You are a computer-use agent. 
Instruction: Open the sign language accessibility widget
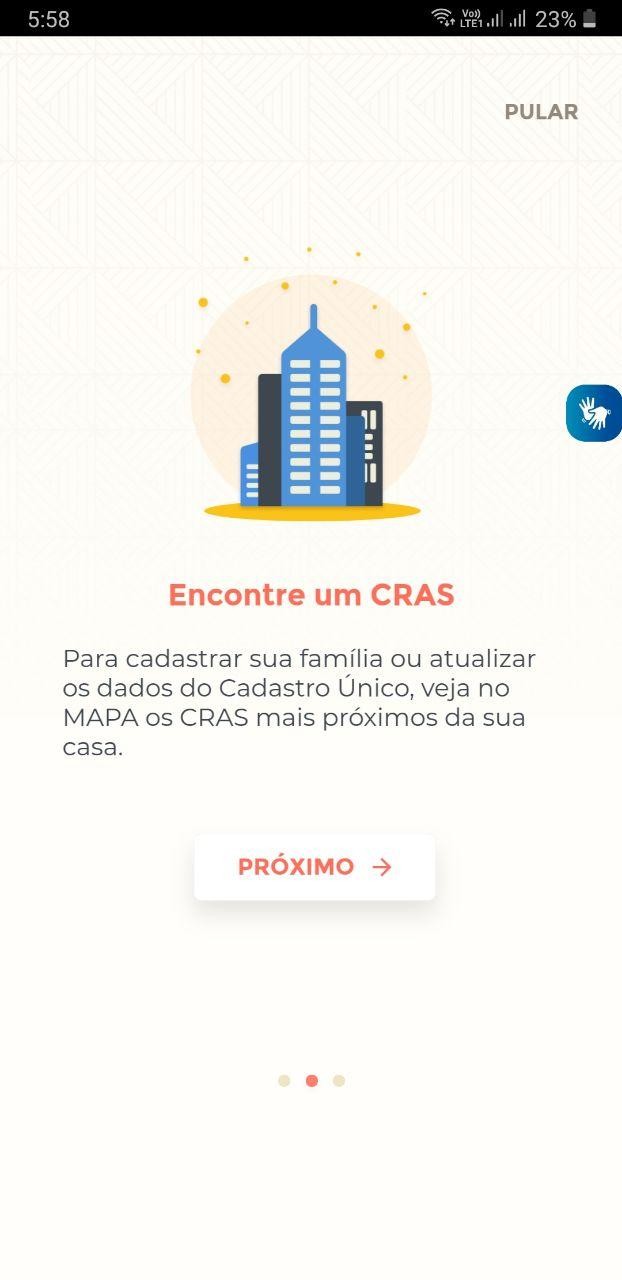(x=595, y=413)
